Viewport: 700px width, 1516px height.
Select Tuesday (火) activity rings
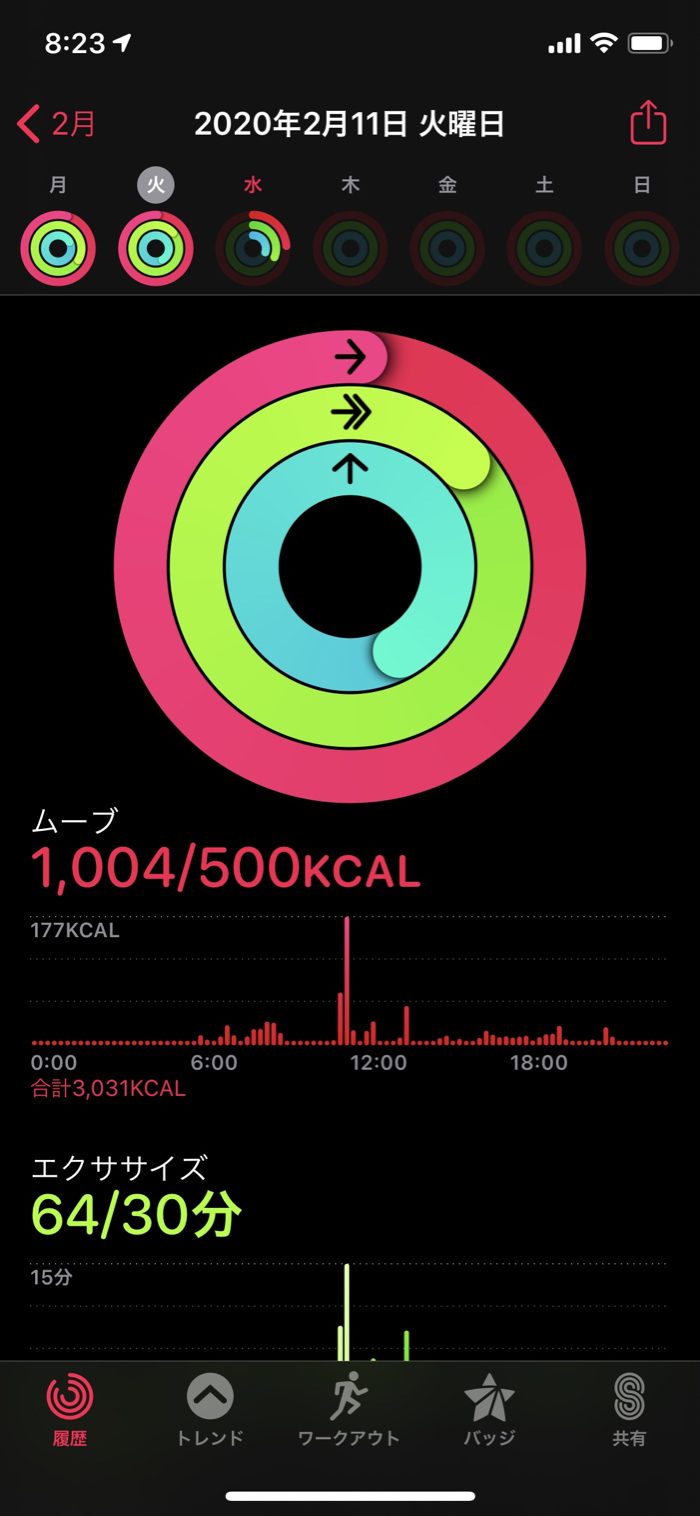[x=156, y=248]
